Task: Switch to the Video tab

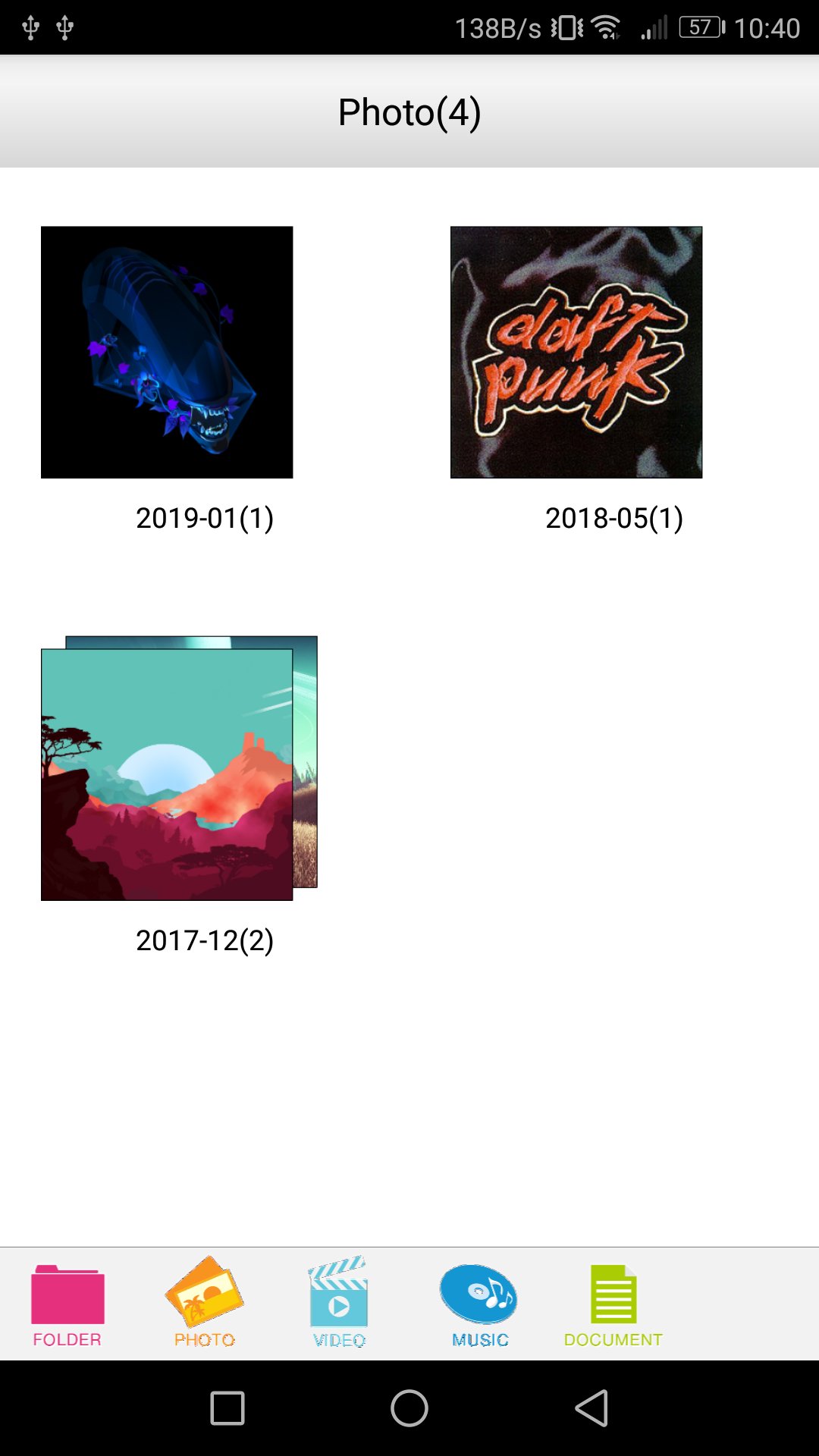Action: pyautogui.click(x=339, y=1303)
